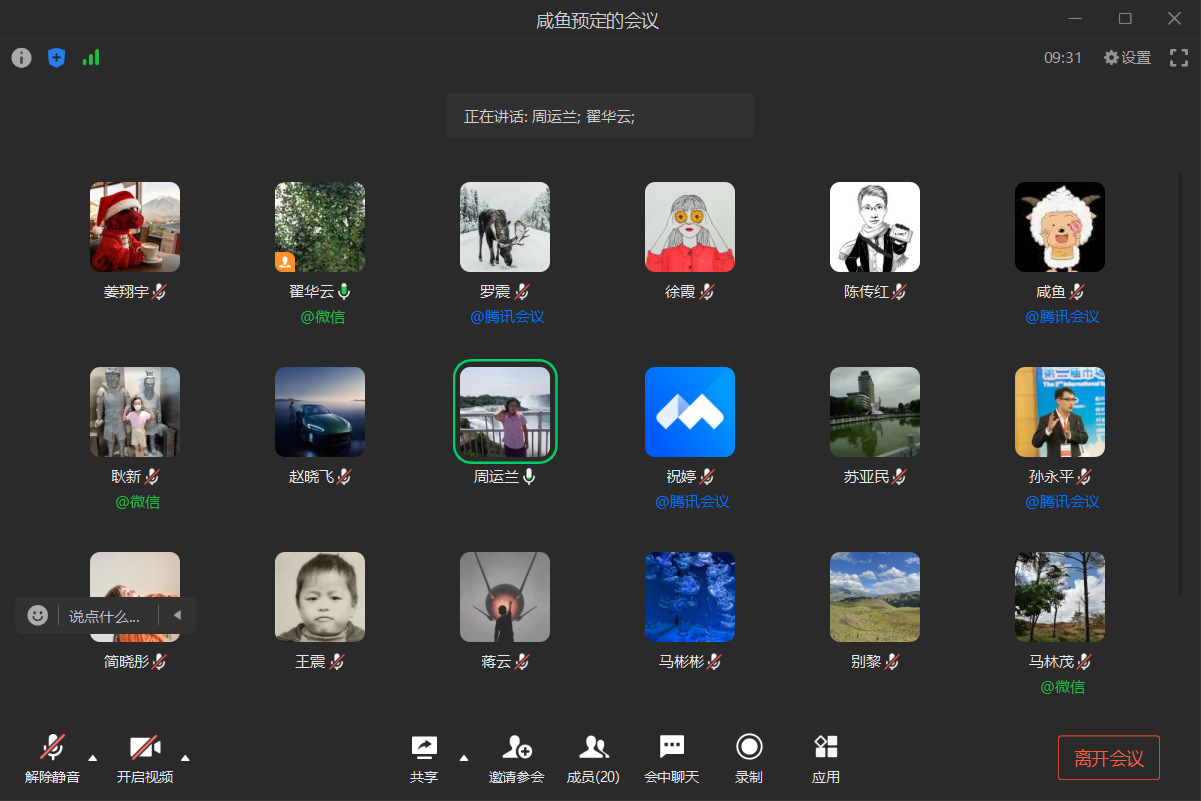Screen dimensions: 1201x801
Task: Invite participants (邀请参会)
Action: (516, 758)
